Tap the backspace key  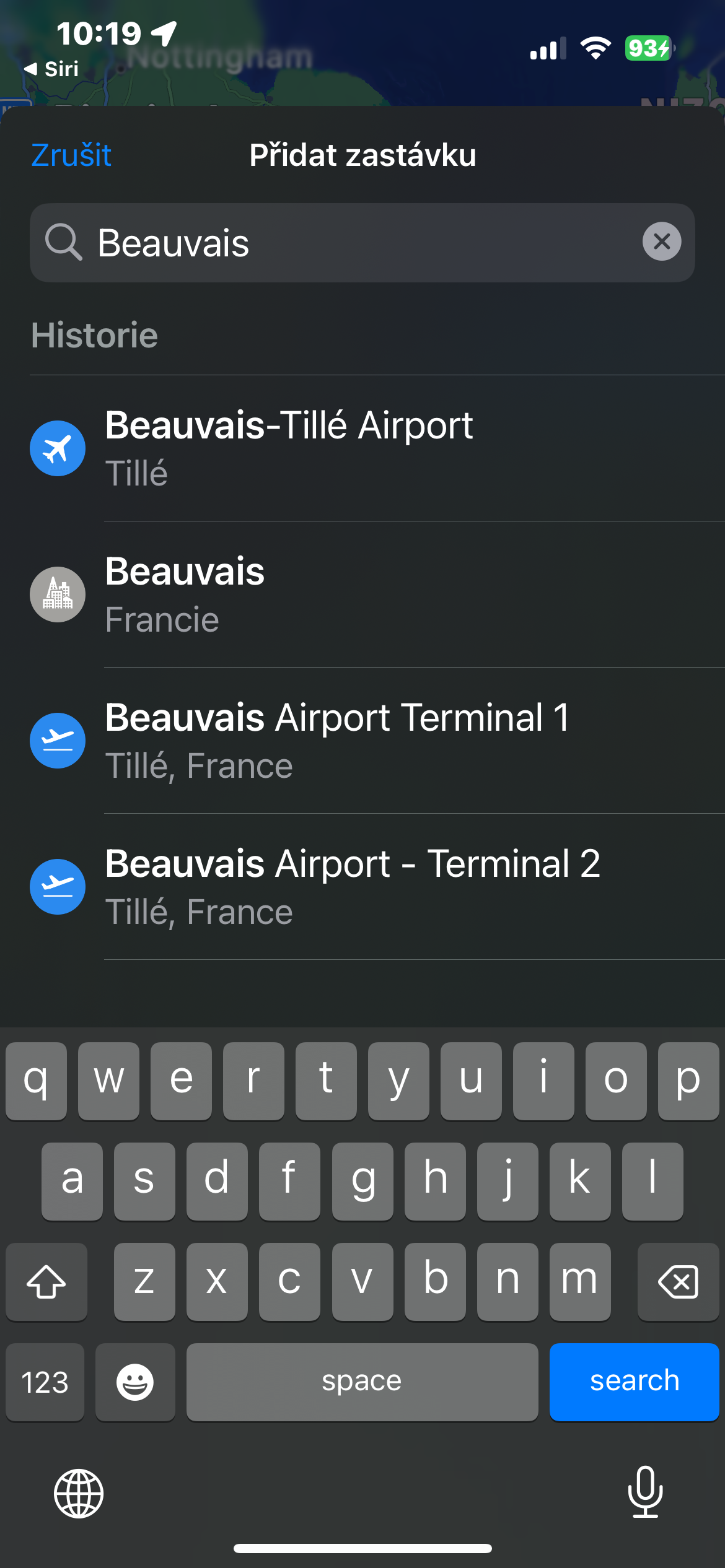[x=678, y=1281]
